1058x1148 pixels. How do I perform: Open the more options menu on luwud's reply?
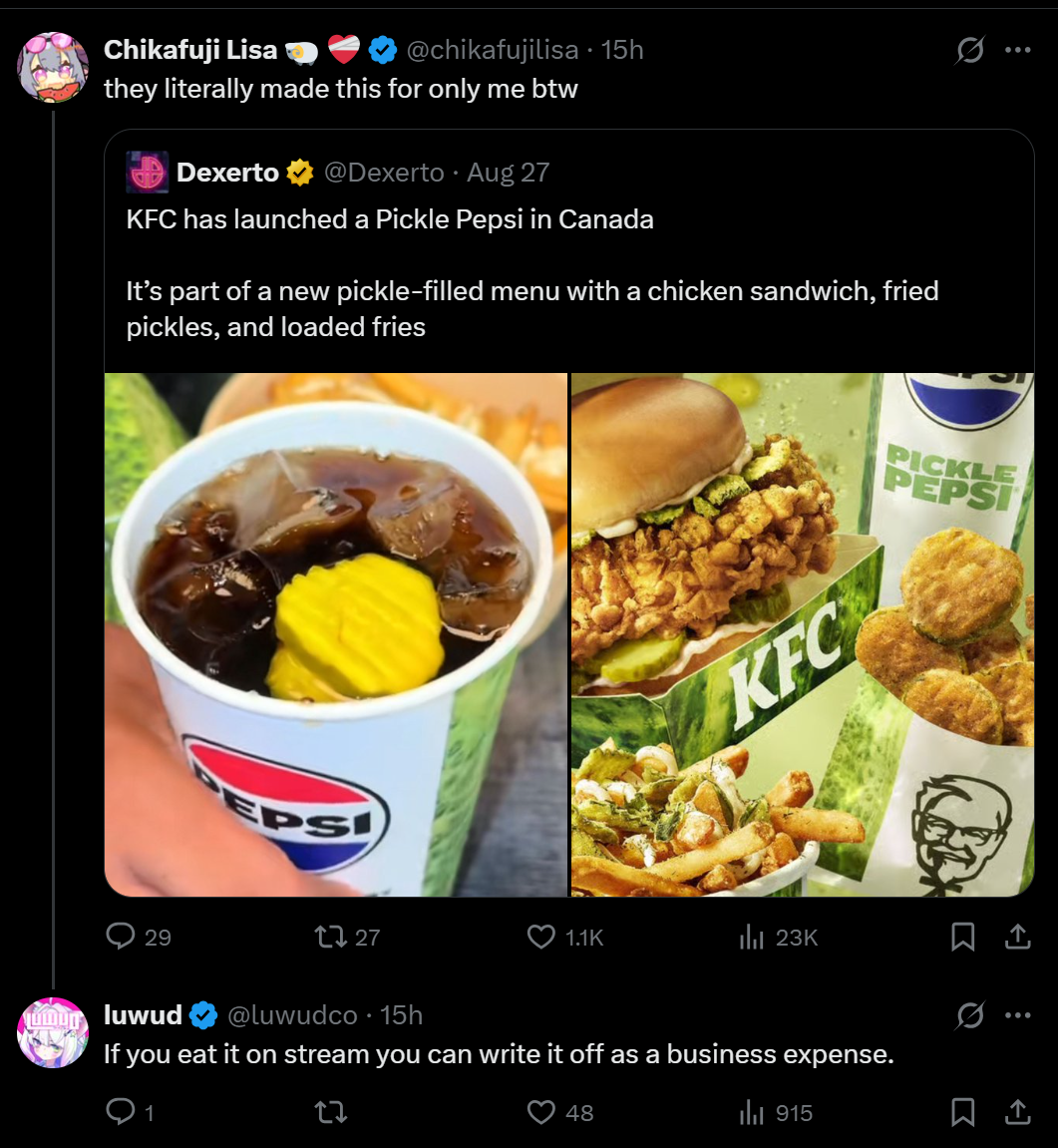coord(1017,1015)
